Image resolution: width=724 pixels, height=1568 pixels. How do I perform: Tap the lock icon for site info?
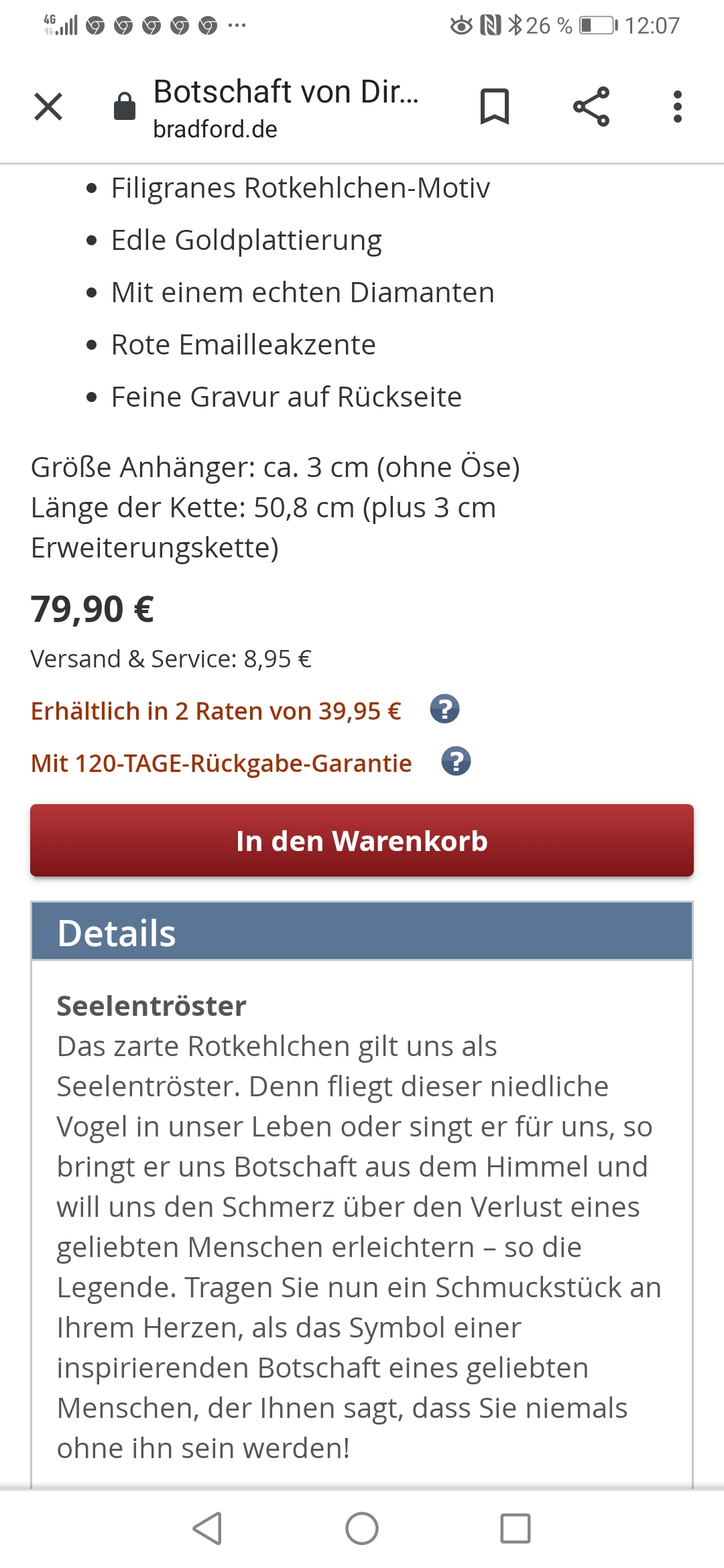pos(125,107)
